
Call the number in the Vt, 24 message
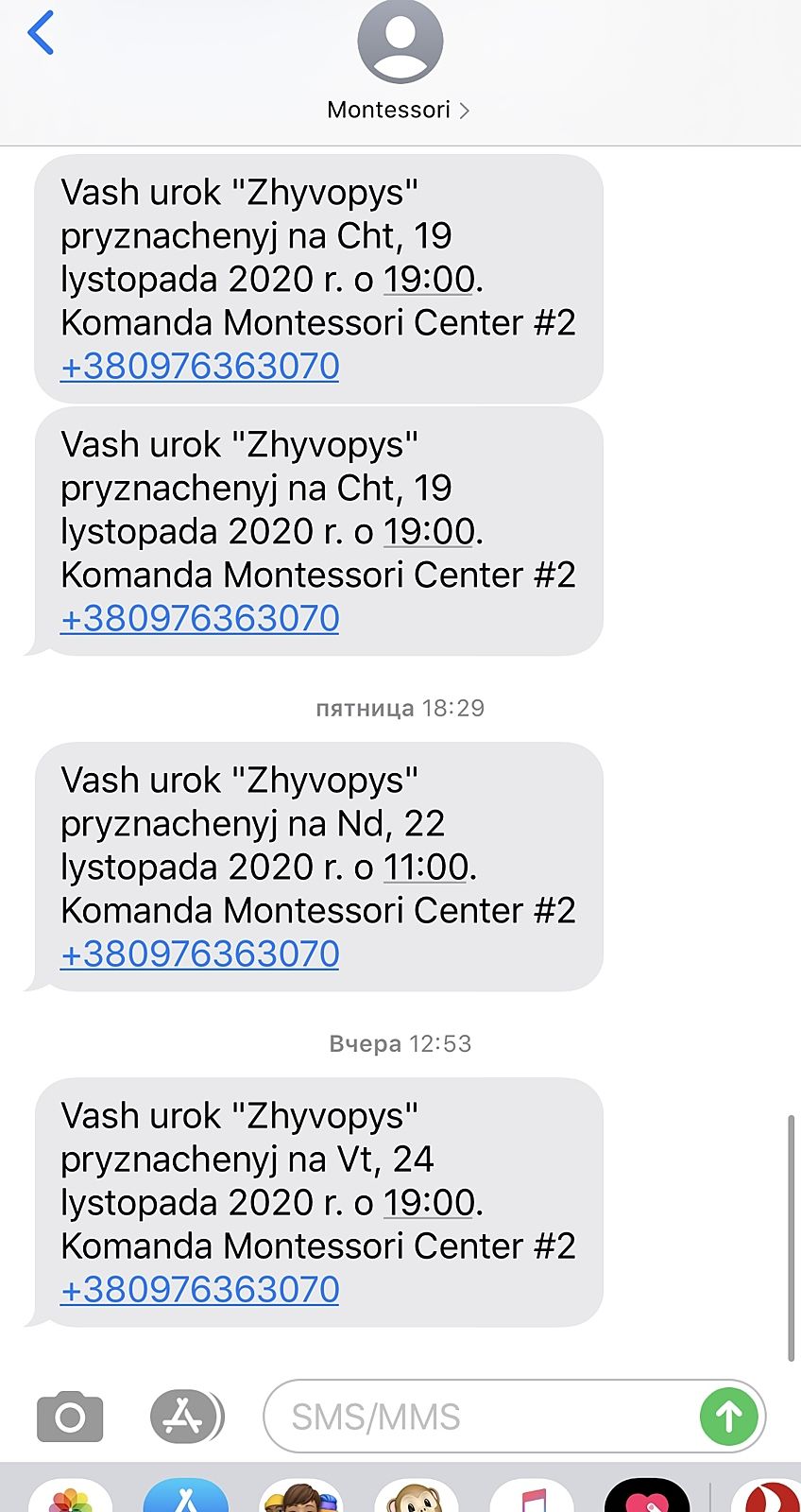[x=199, y=1289]
